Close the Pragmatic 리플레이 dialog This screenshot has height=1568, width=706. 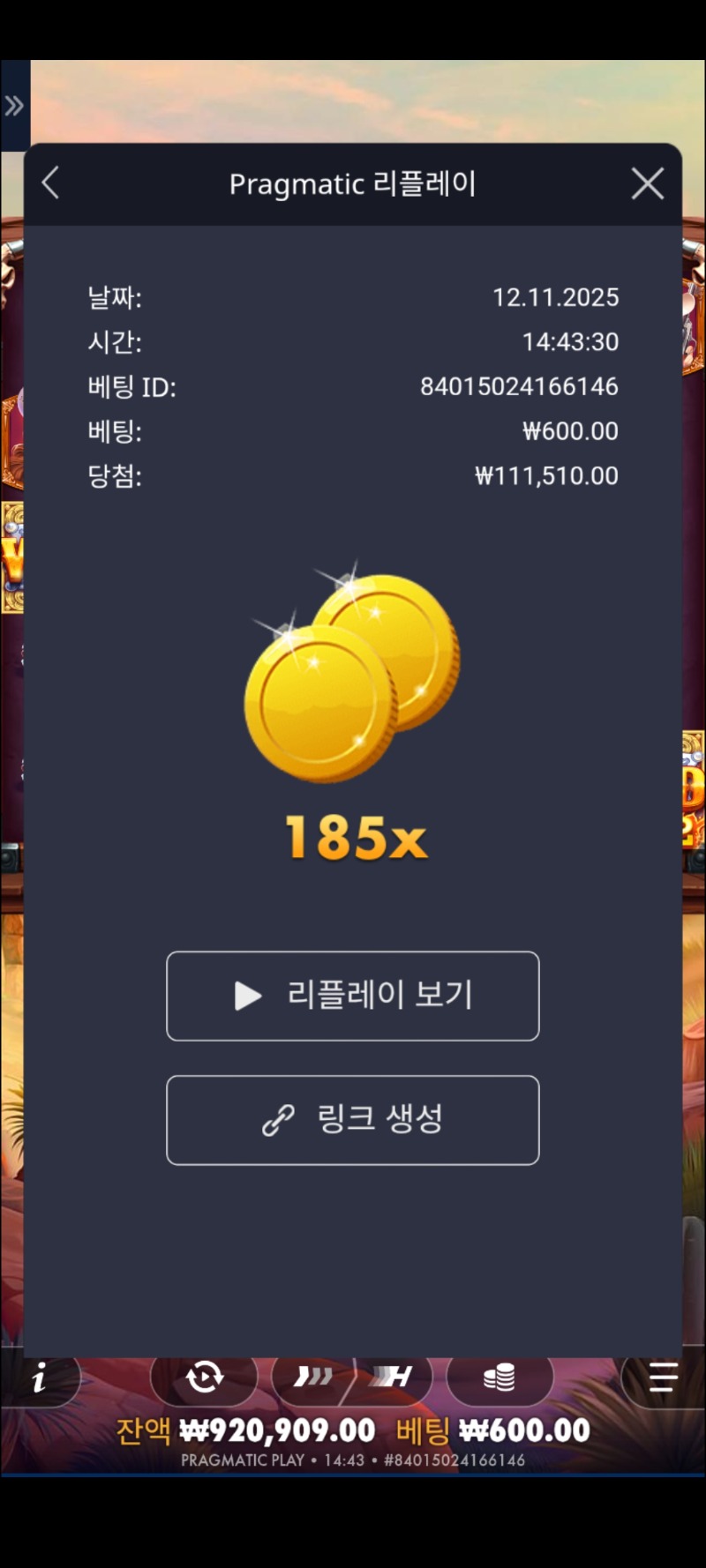pos(647,183)
